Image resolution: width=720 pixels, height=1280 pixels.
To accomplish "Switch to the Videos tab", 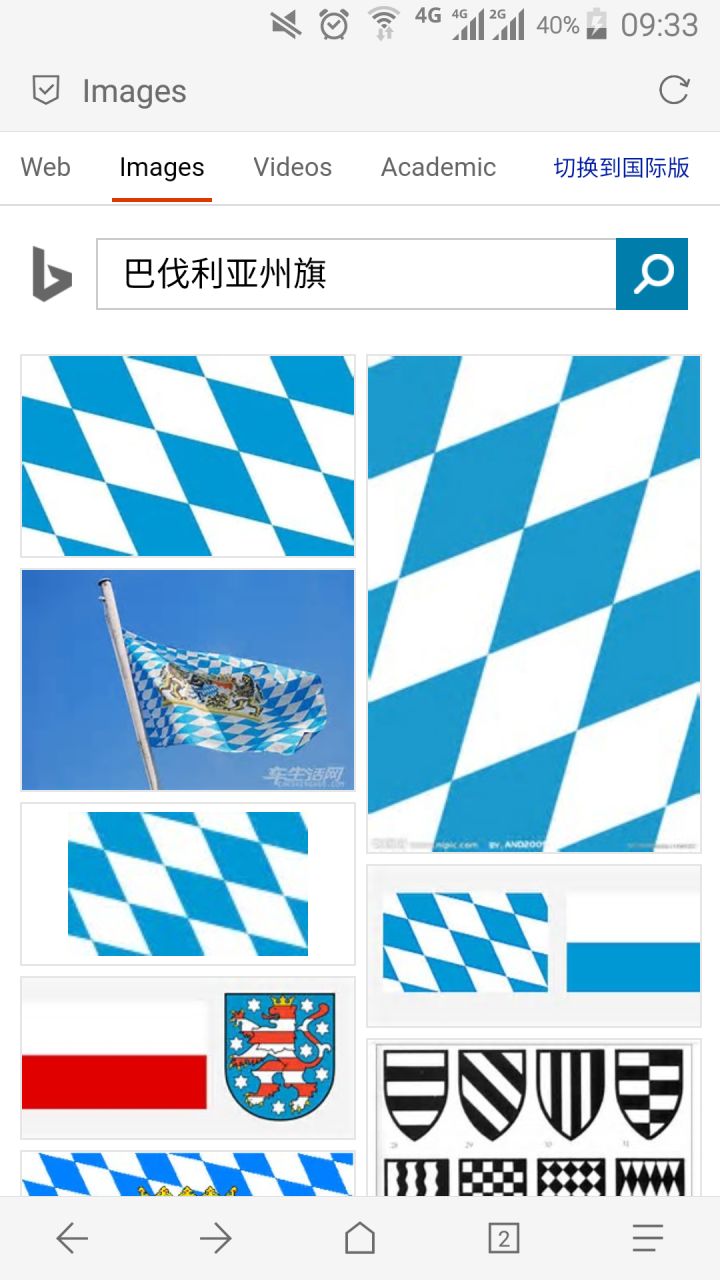I will (292, 167).
